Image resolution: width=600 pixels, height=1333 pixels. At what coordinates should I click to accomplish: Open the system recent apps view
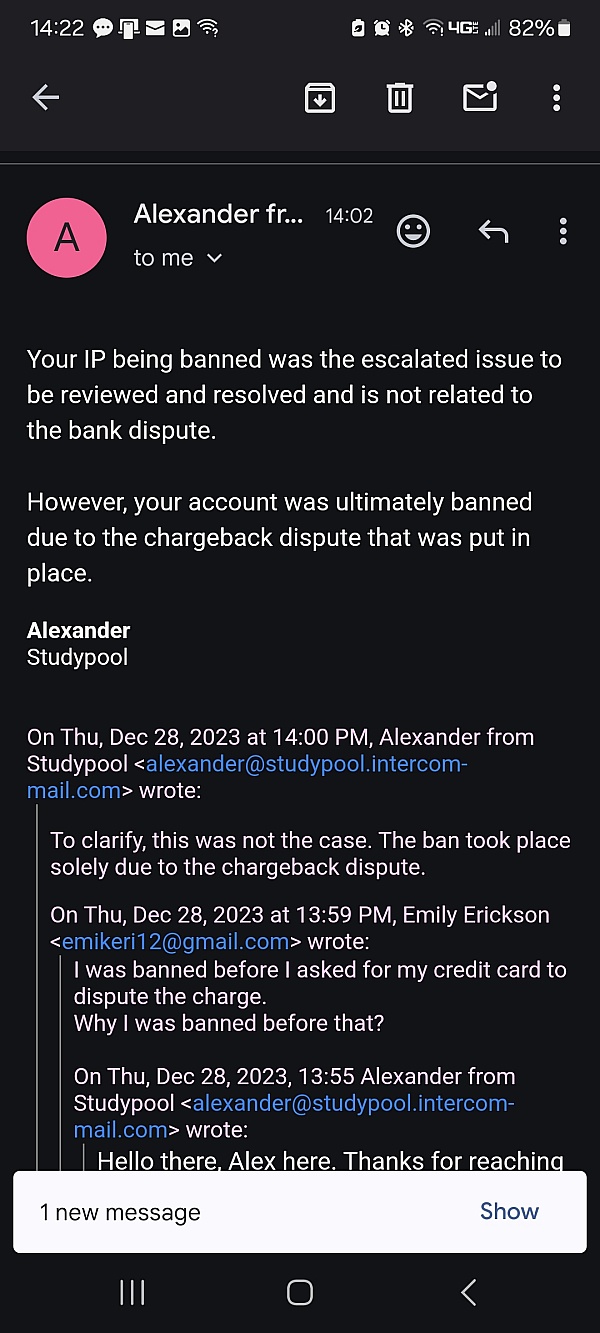point(132,1292)
